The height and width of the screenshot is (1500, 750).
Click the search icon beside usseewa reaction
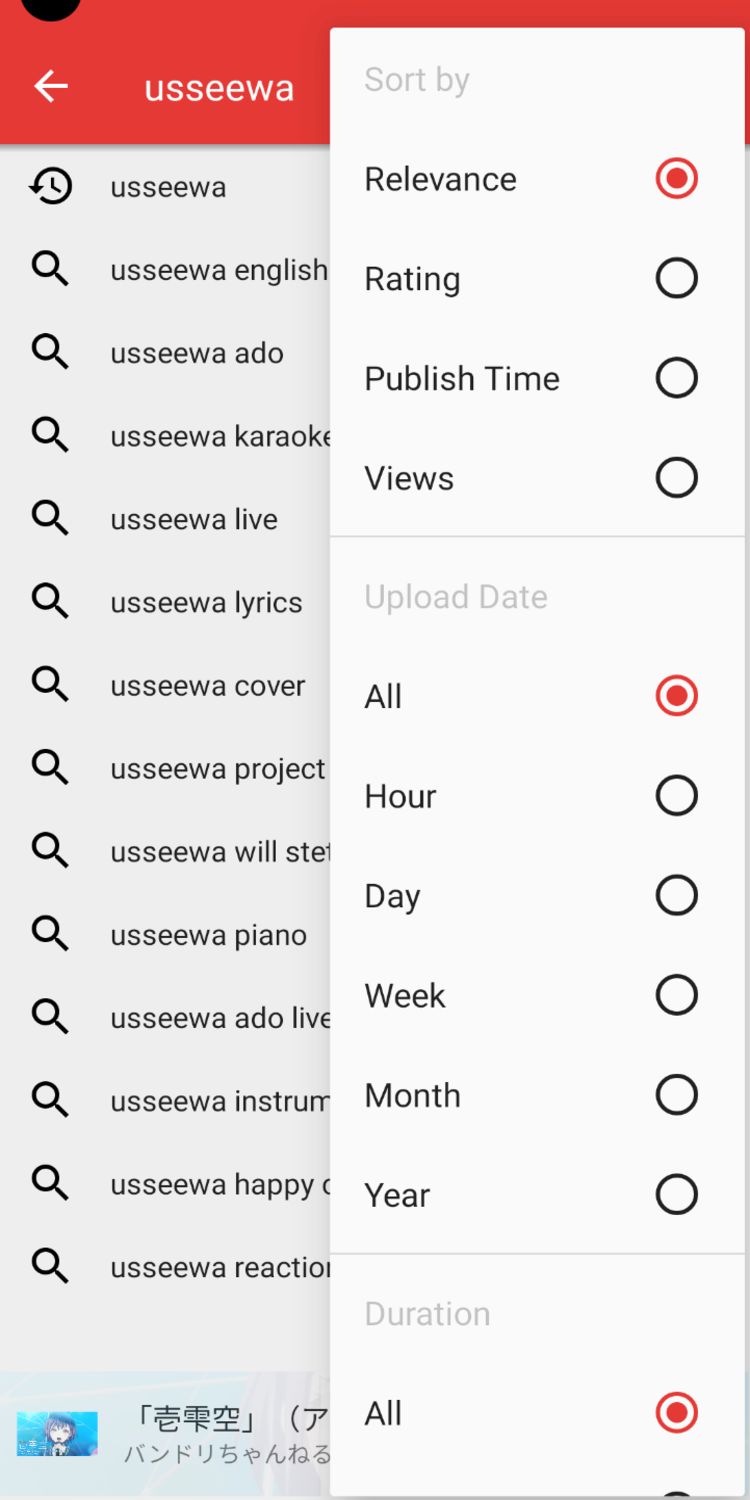50,1266
